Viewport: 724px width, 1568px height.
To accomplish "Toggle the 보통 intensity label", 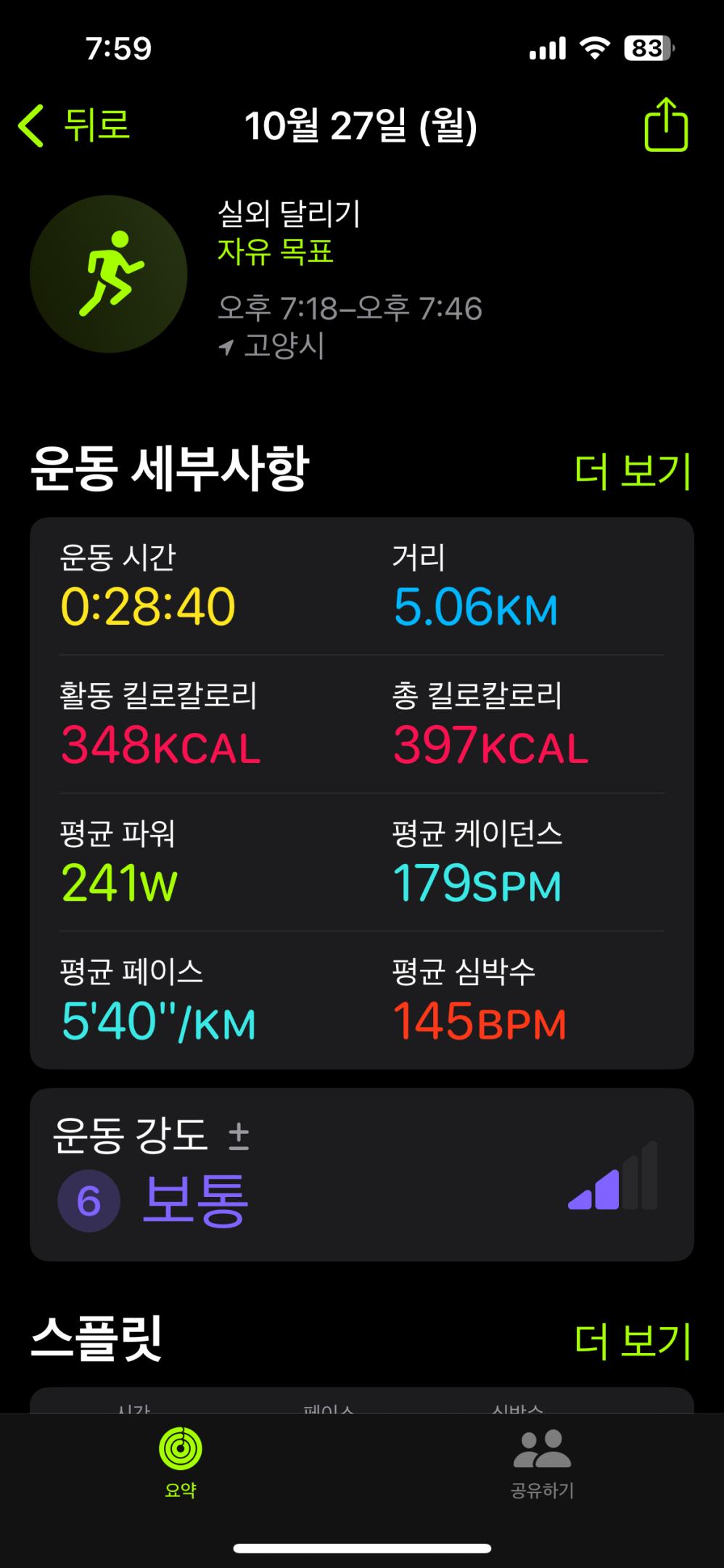I will pyautogui.click(x=194, y=1199).
